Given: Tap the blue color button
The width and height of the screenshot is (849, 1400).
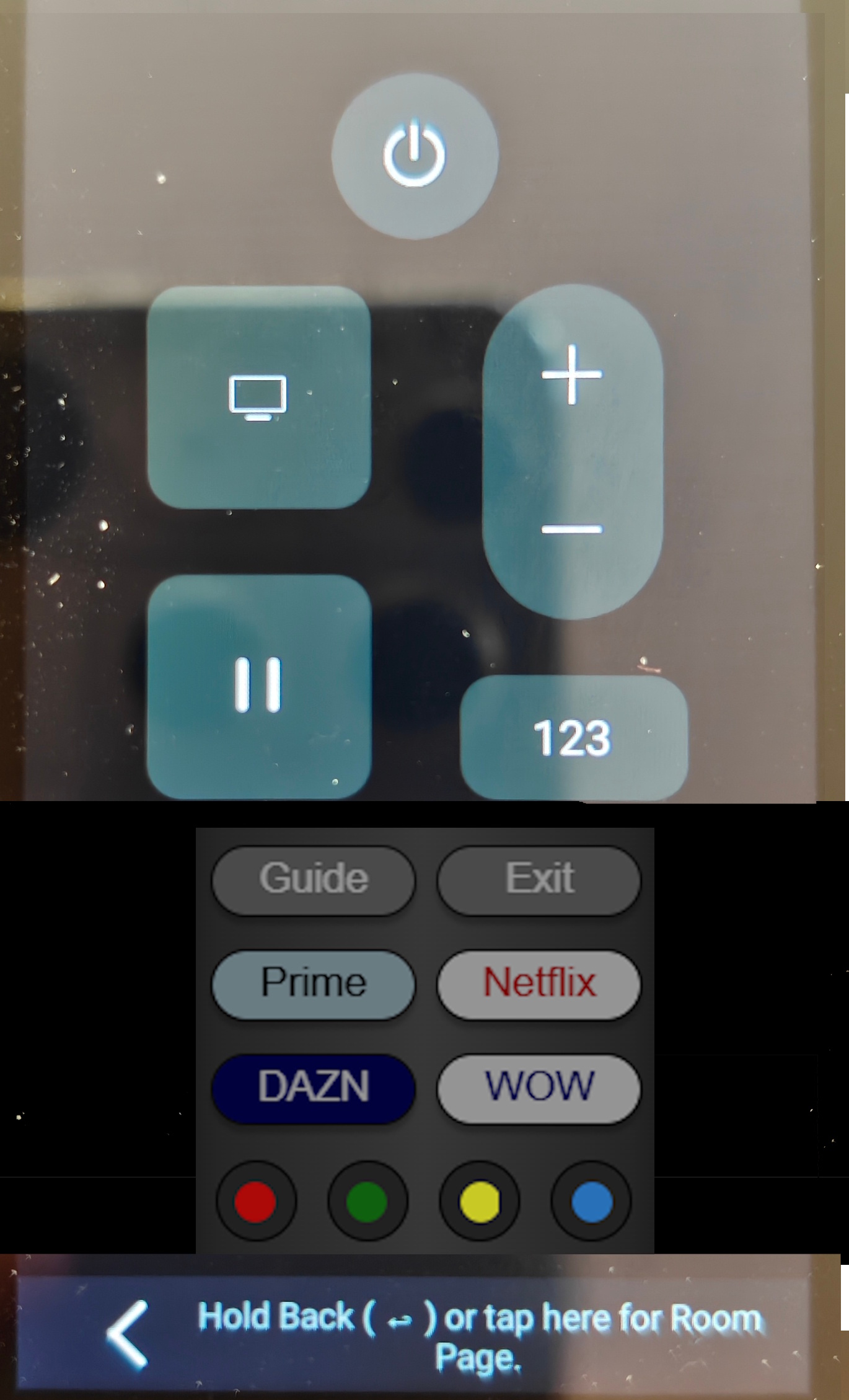Looking at the screenshot, I should tap(591, 1201).
